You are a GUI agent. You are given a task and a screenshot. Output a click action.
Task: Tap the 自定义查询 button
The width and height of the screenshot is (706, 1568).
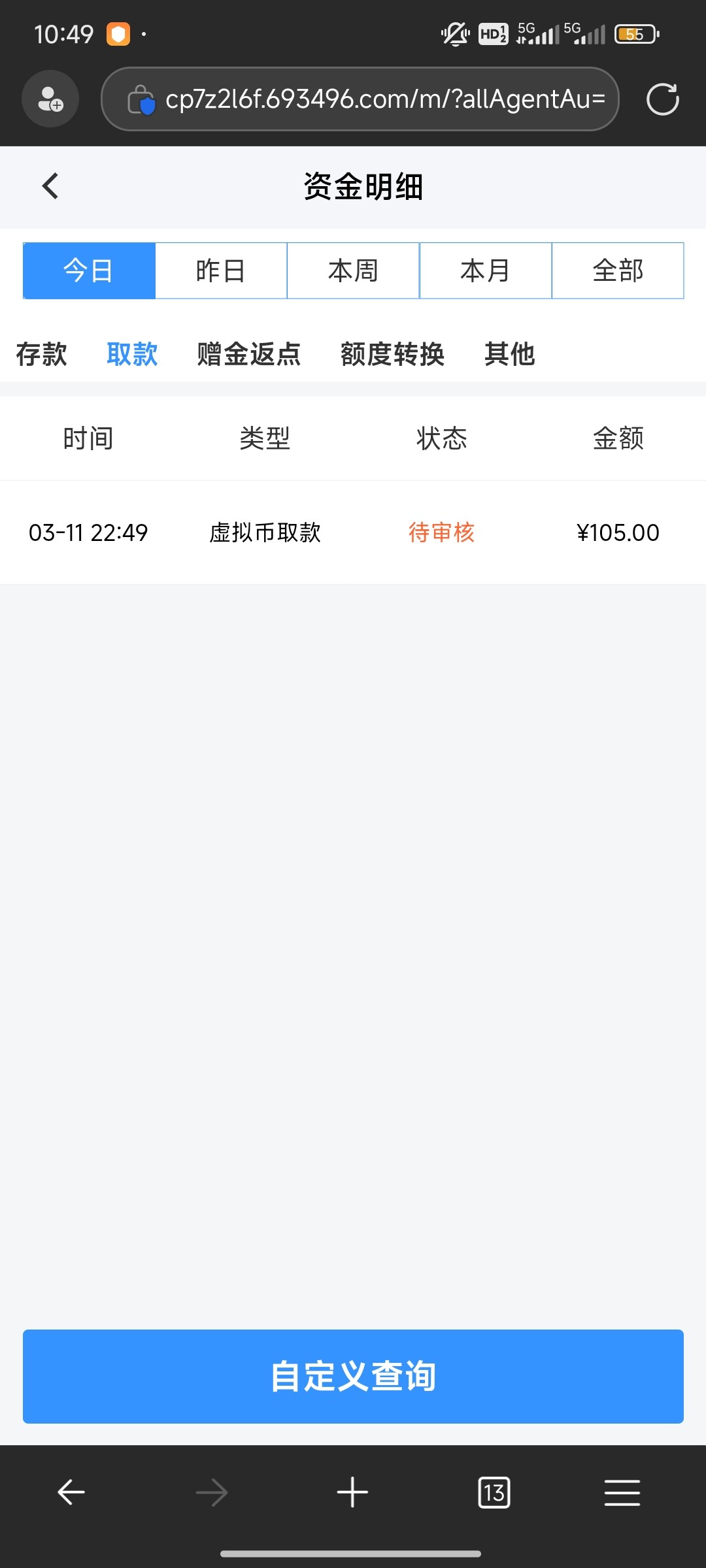353,1377
